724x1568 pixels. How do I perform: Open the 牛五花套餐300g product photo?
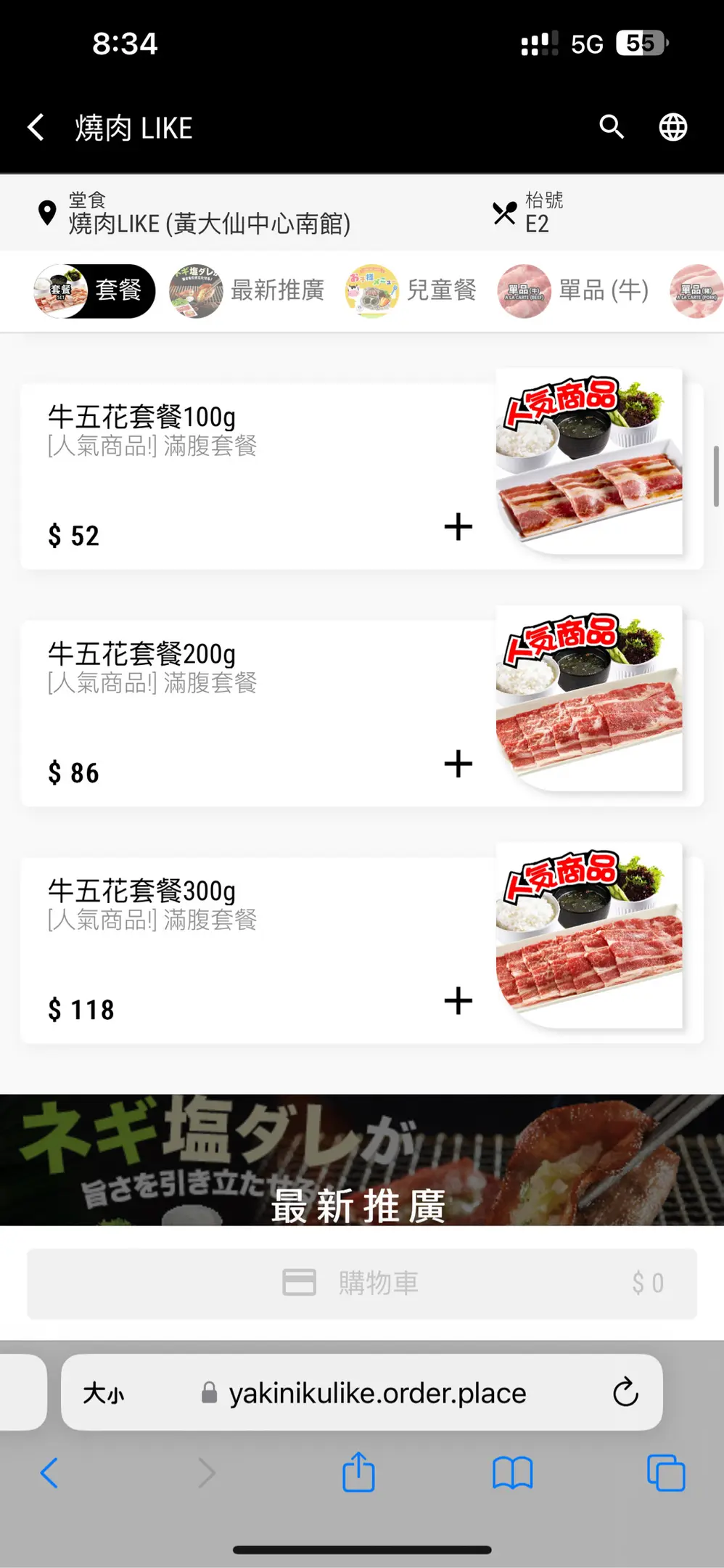coord(588,935)
